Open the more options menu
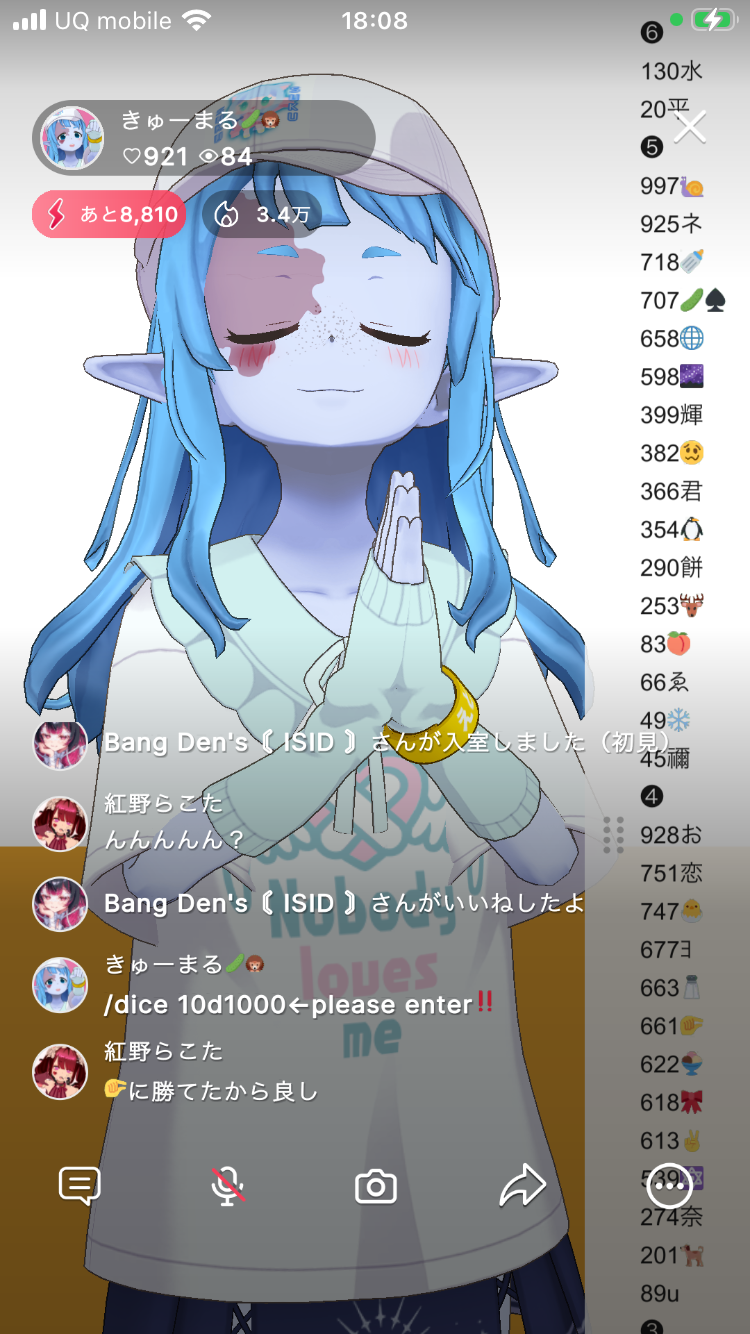The height and width of the screenshot is (1334, 750). point(669,1186)
